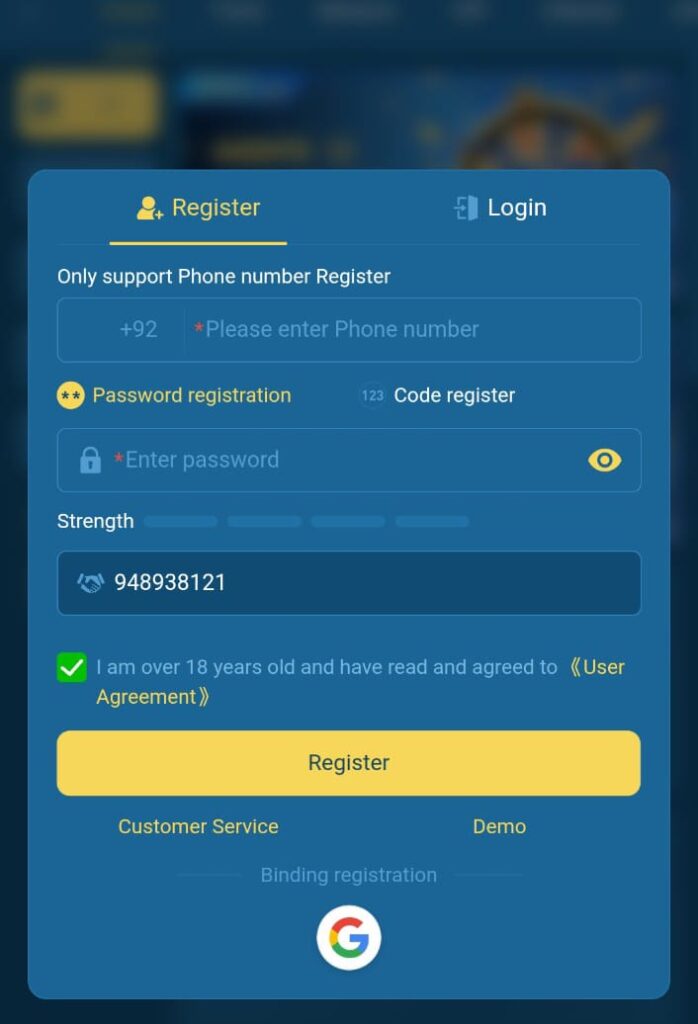Tap the yellow Register button
The width and height of the screenshot is (698, 1024).
348,763
